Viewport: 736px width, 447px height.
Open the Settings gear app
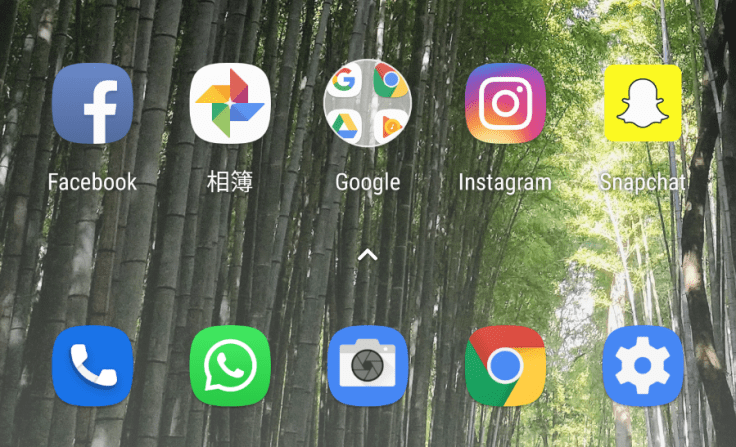pos(642,366)
